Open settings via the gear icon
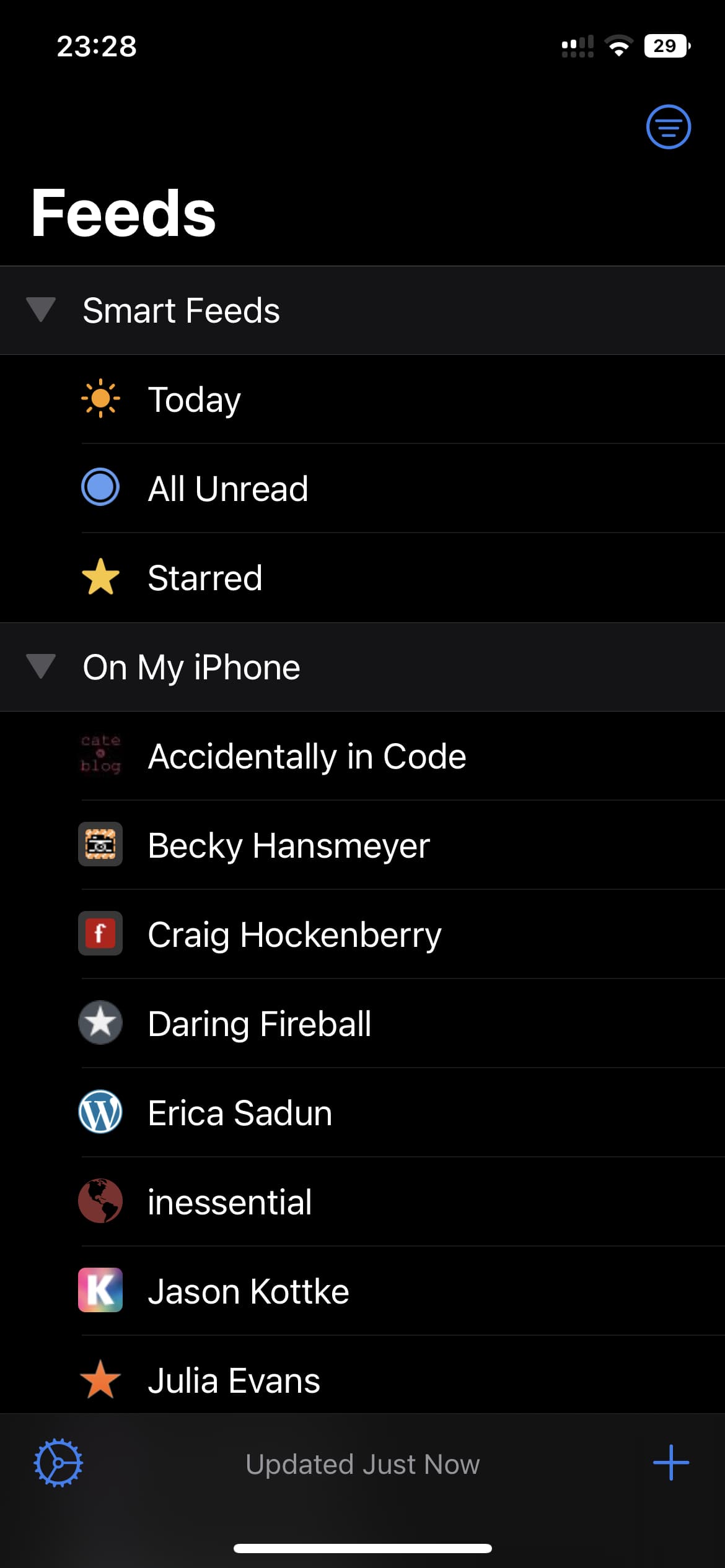 (x=58, y=1463)
